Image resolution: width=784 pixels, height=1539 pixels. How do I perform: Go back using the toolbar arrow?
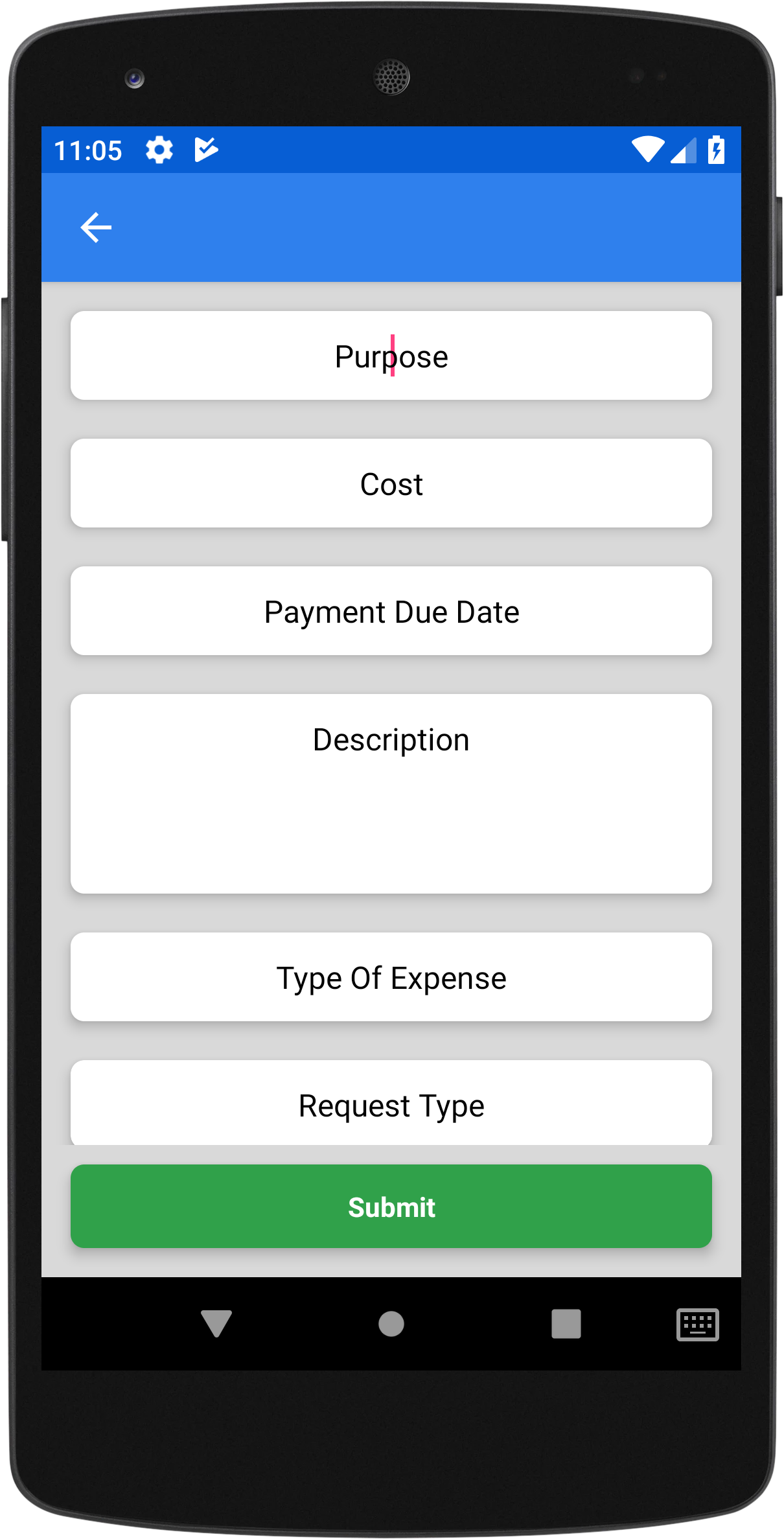96,228
